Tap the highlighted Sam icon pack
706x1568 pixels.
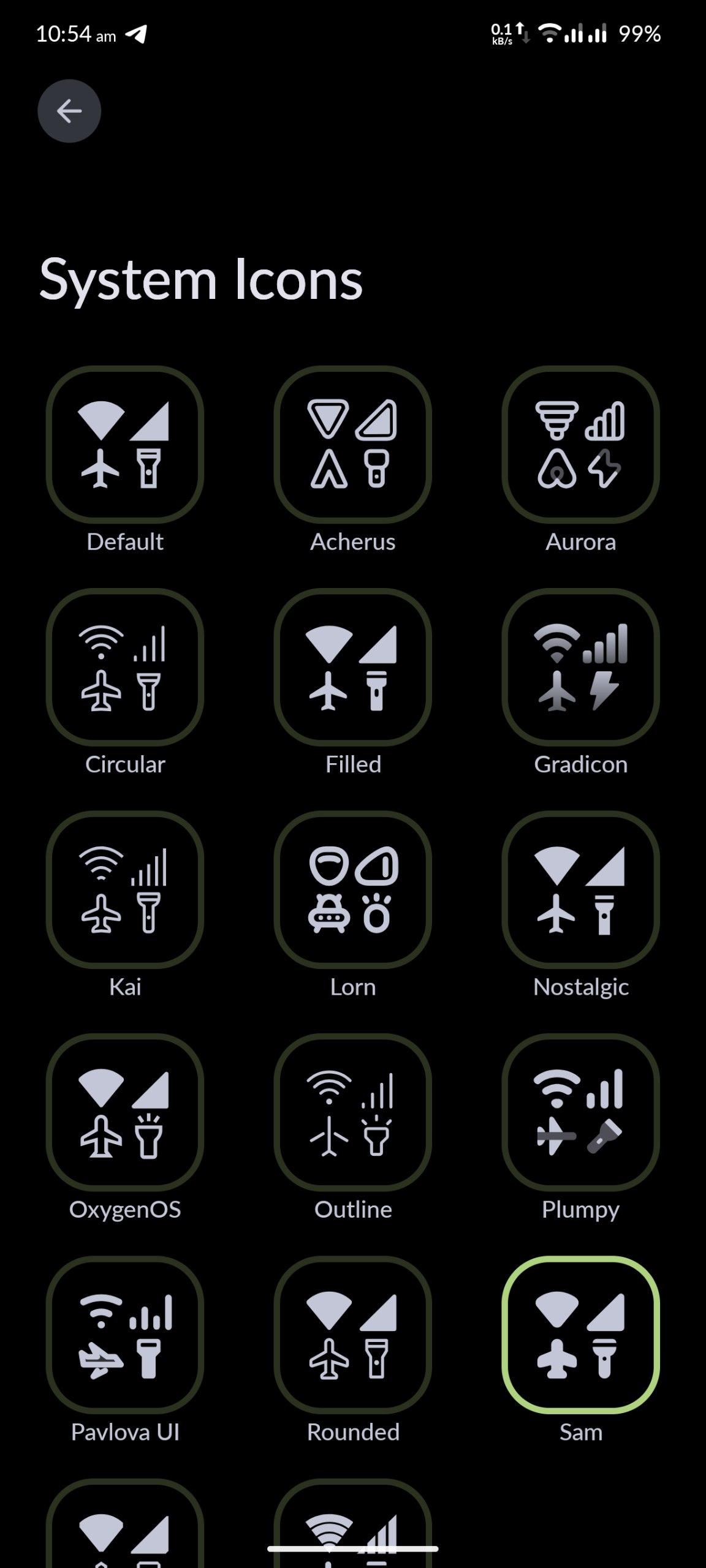(580, 1335)
